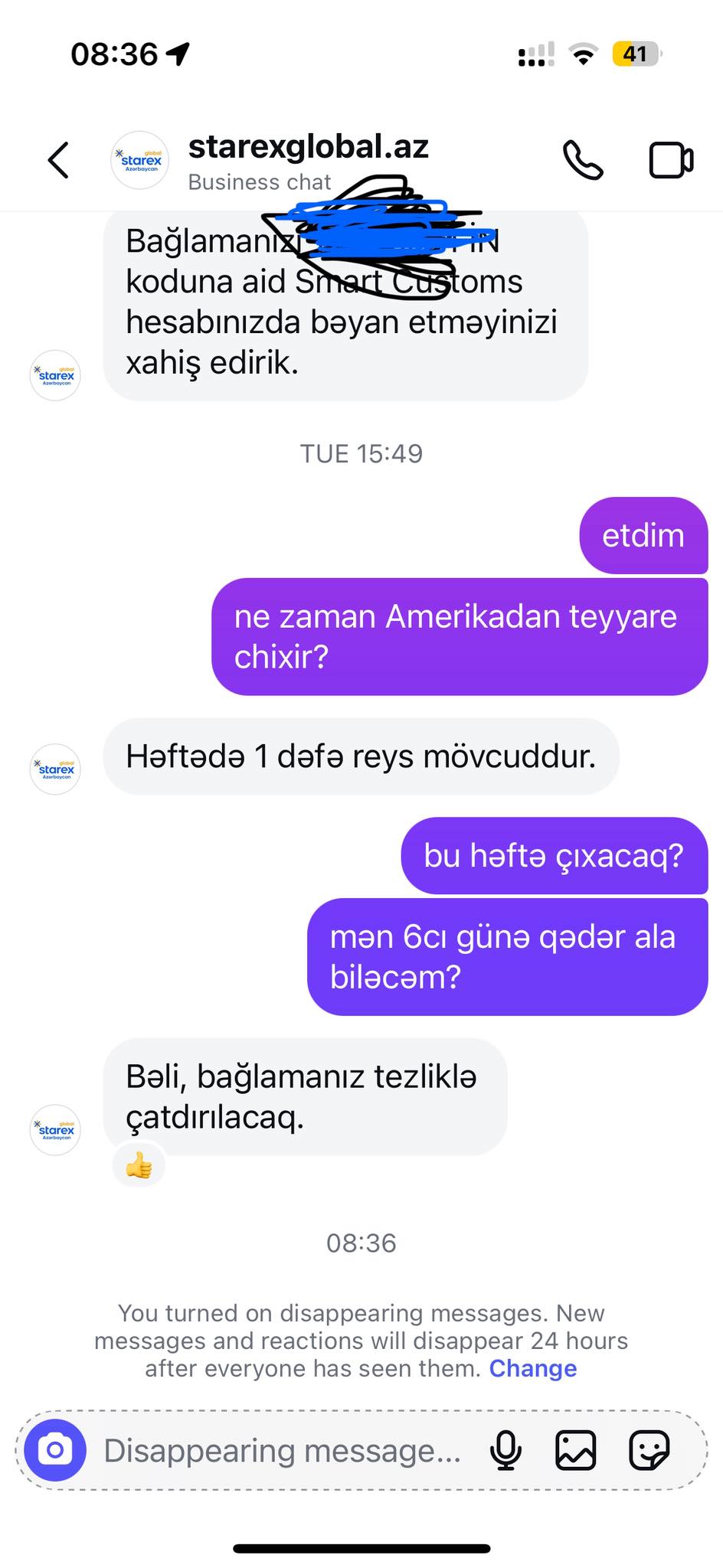Start a video call with starexglobal.az
Image resolution: width=723 pixels, height=1568 pixels.
coord(672,160)
